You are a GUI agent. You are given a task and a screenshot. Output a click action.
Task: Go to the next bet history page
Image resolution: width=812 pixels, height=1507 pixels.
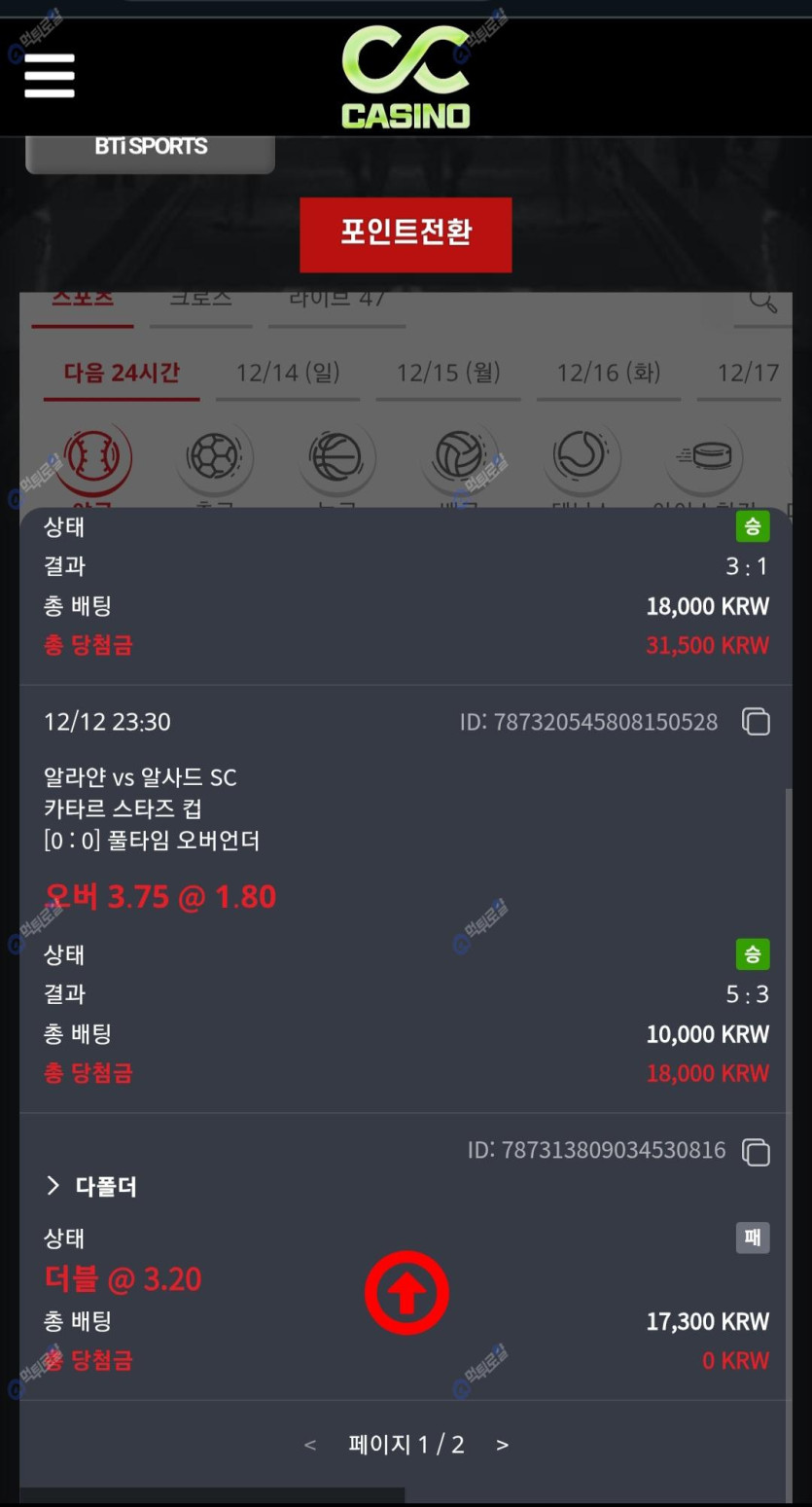[502, 1445]
